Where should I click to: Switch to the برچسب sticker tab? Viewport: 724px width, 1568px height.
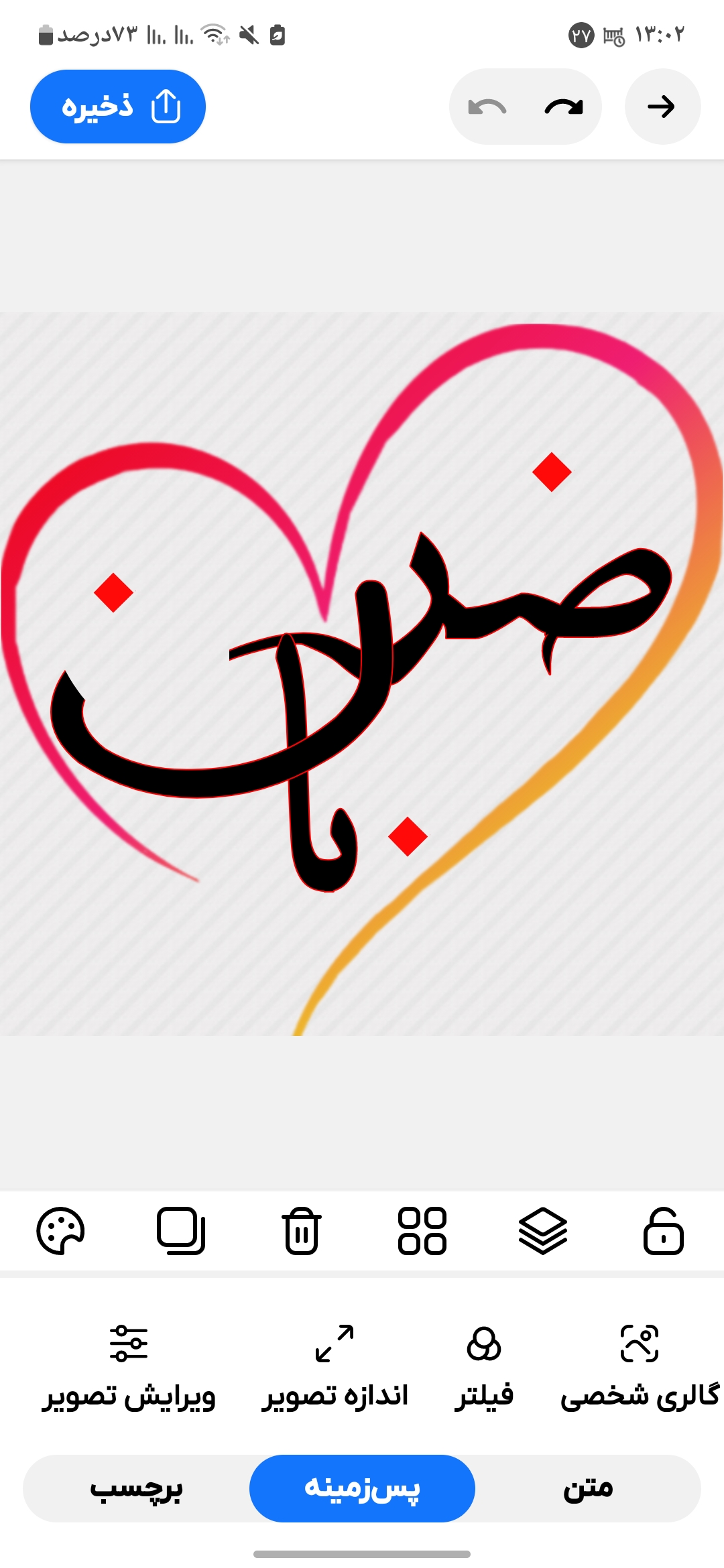pos(136,1488)
